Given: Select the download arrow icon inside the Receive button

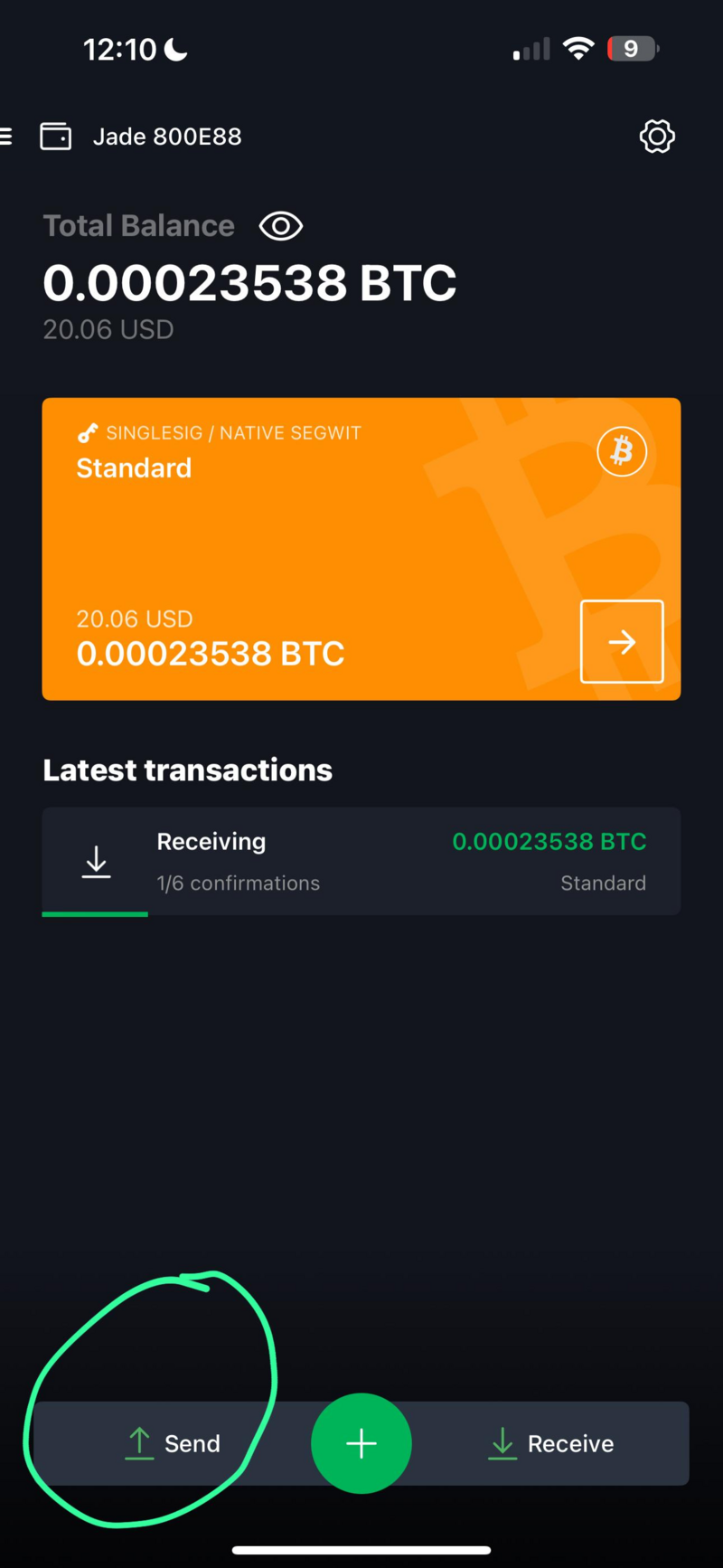Looking at the screenshot, I should click(x=502, y=1443).
